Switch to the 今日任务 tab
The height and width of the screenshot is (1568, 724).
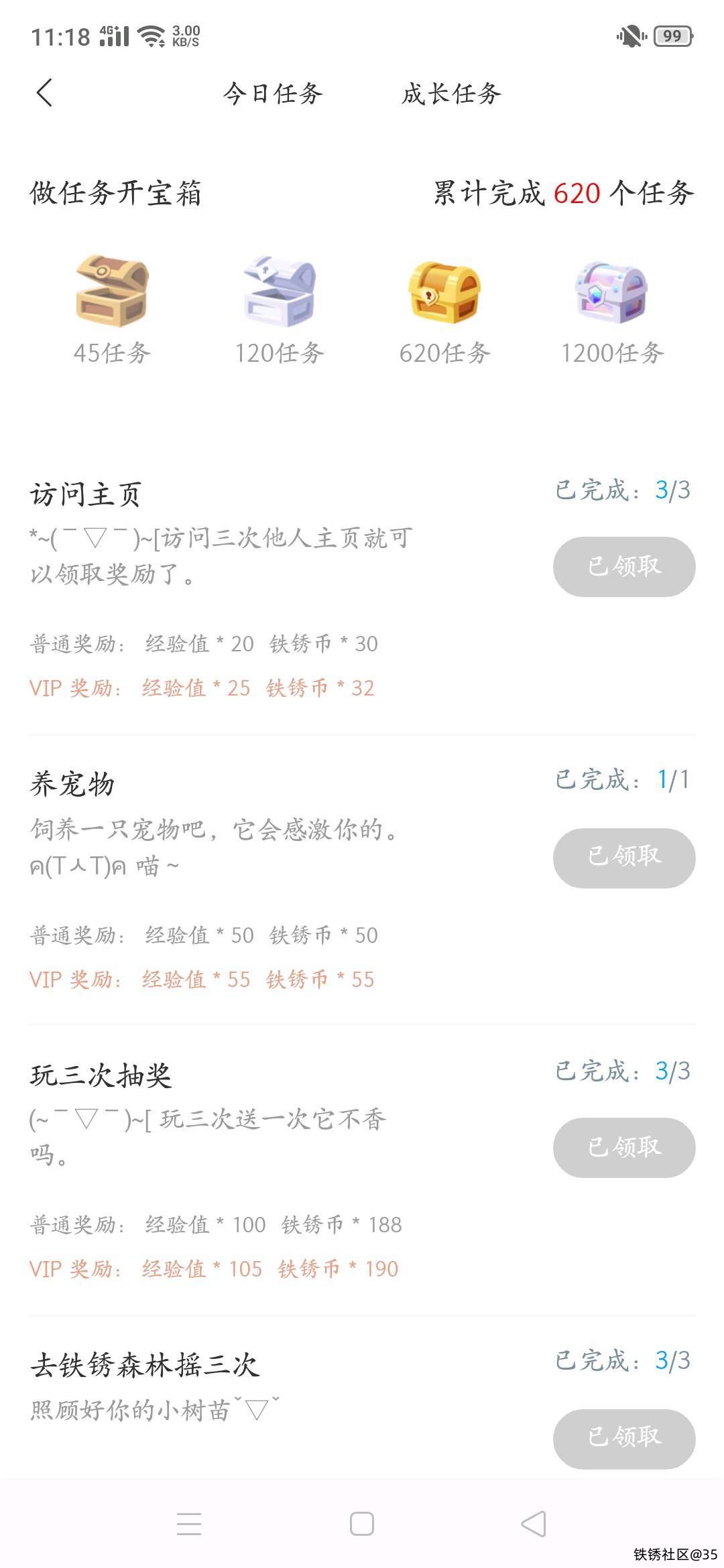273,94
